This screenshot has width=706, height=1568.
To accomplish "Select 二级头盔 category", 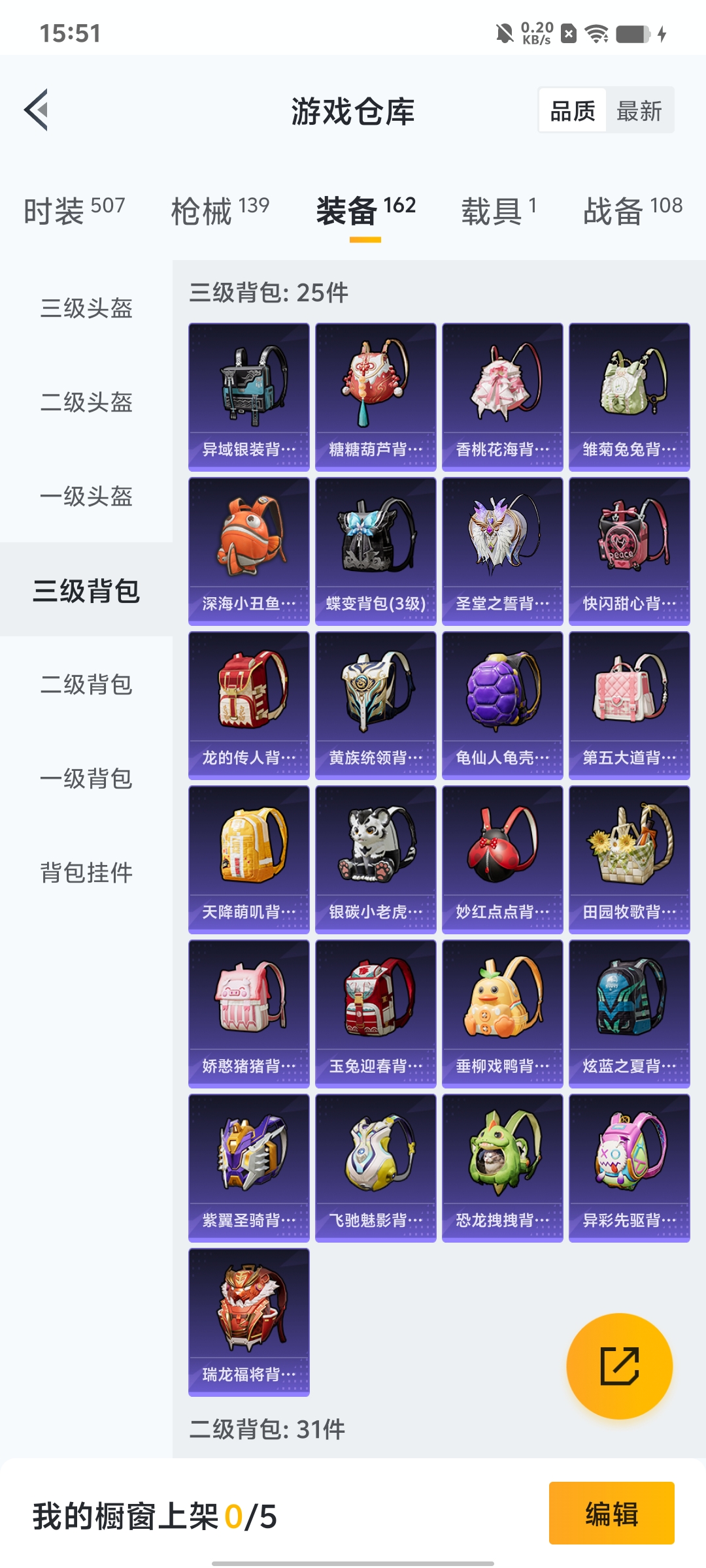I will 86,402.
